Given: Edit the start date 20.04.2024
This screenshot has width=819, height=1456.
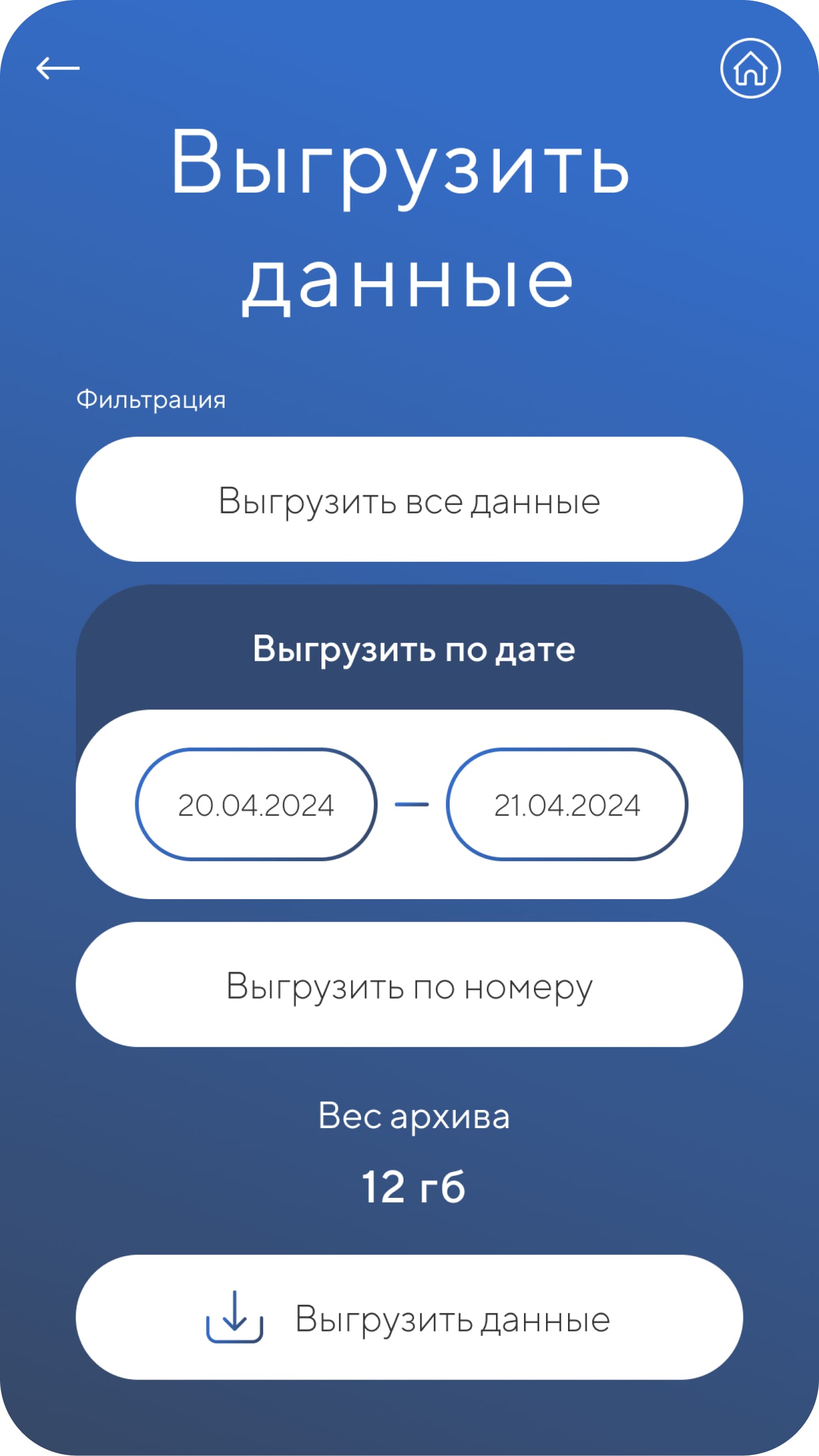Looking at the screenshot, I should coord(256,805).
